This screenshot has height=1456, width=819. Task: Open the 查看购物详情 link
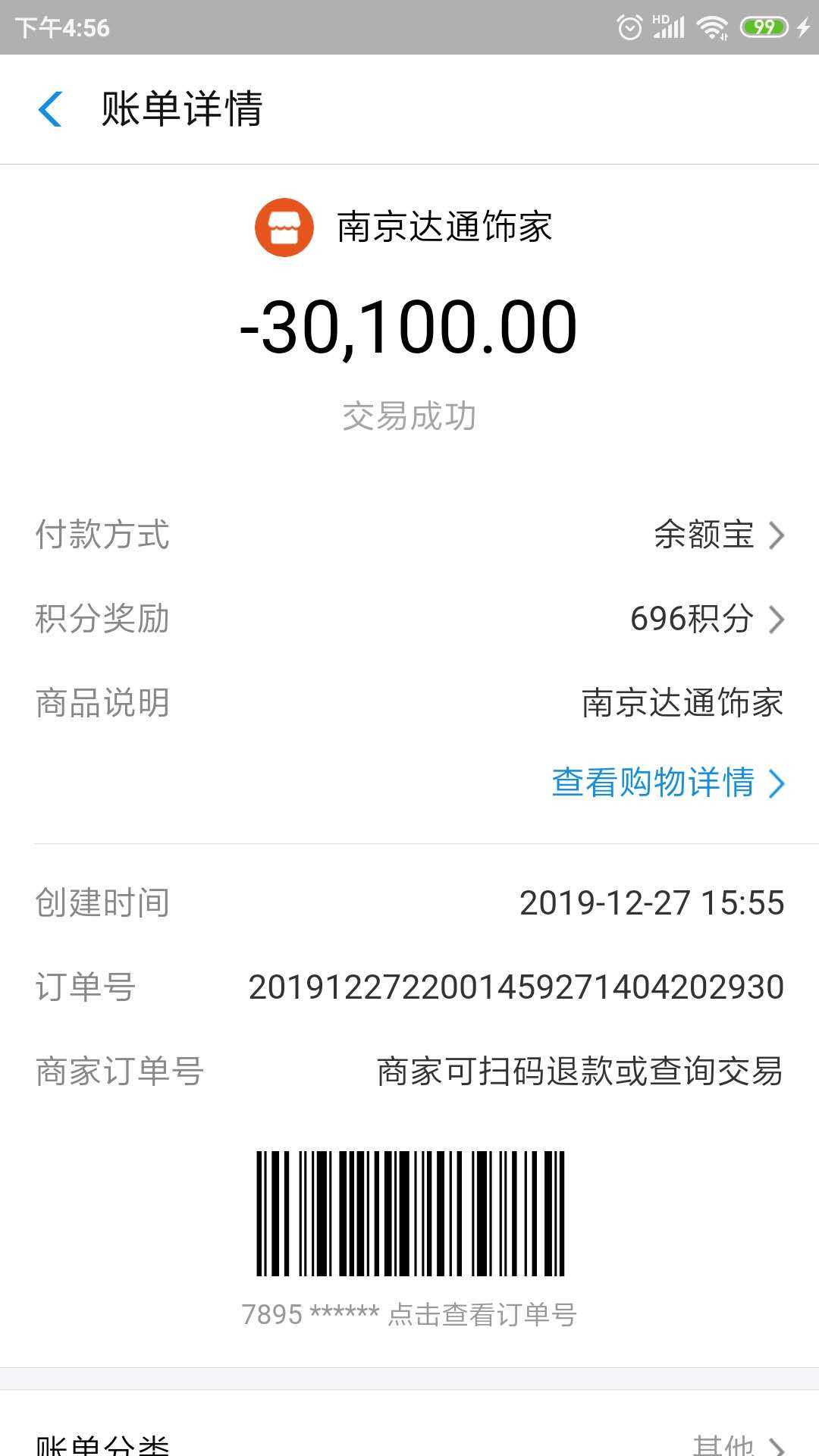point(666,783)
